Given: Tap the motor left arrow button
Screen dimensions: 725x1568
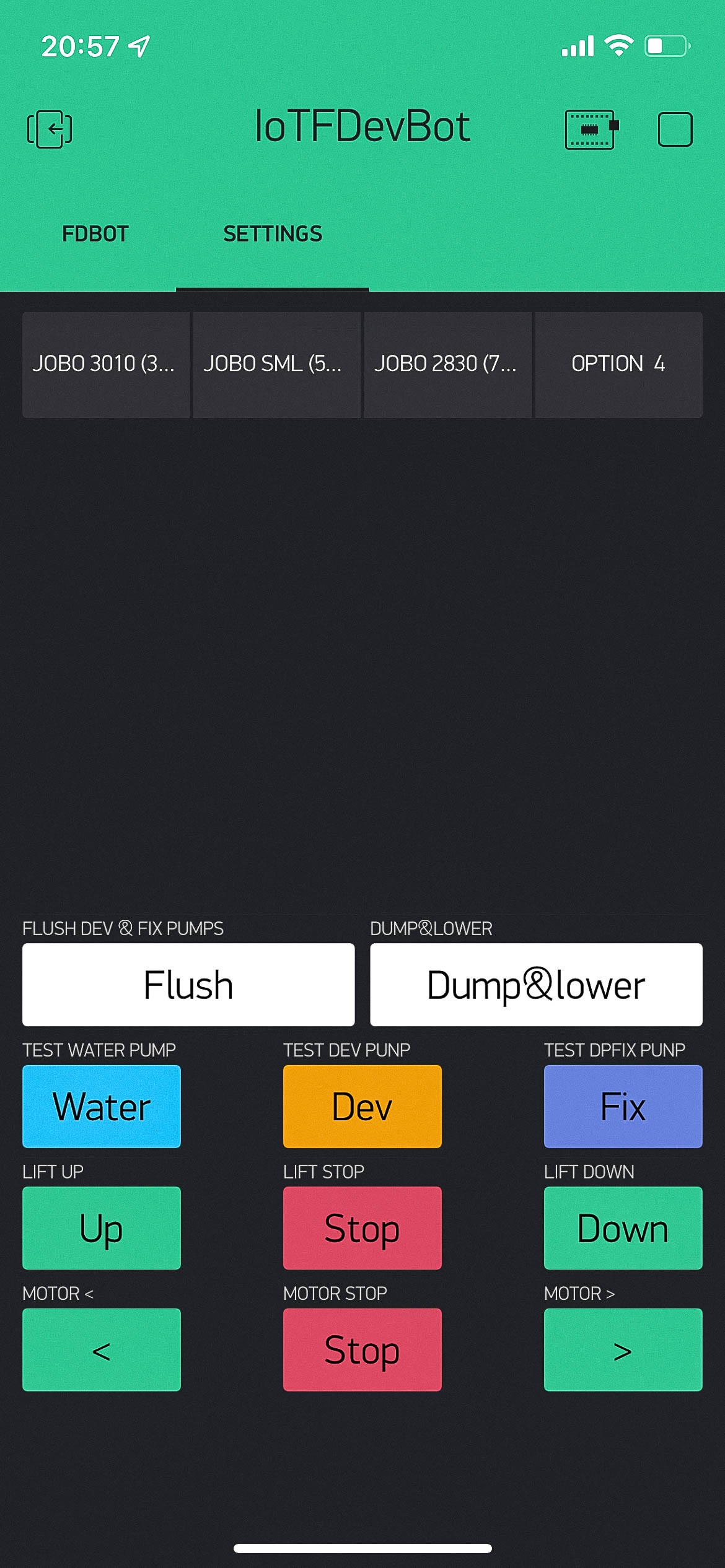Looking at the screenshot, I should [102, 1349].
